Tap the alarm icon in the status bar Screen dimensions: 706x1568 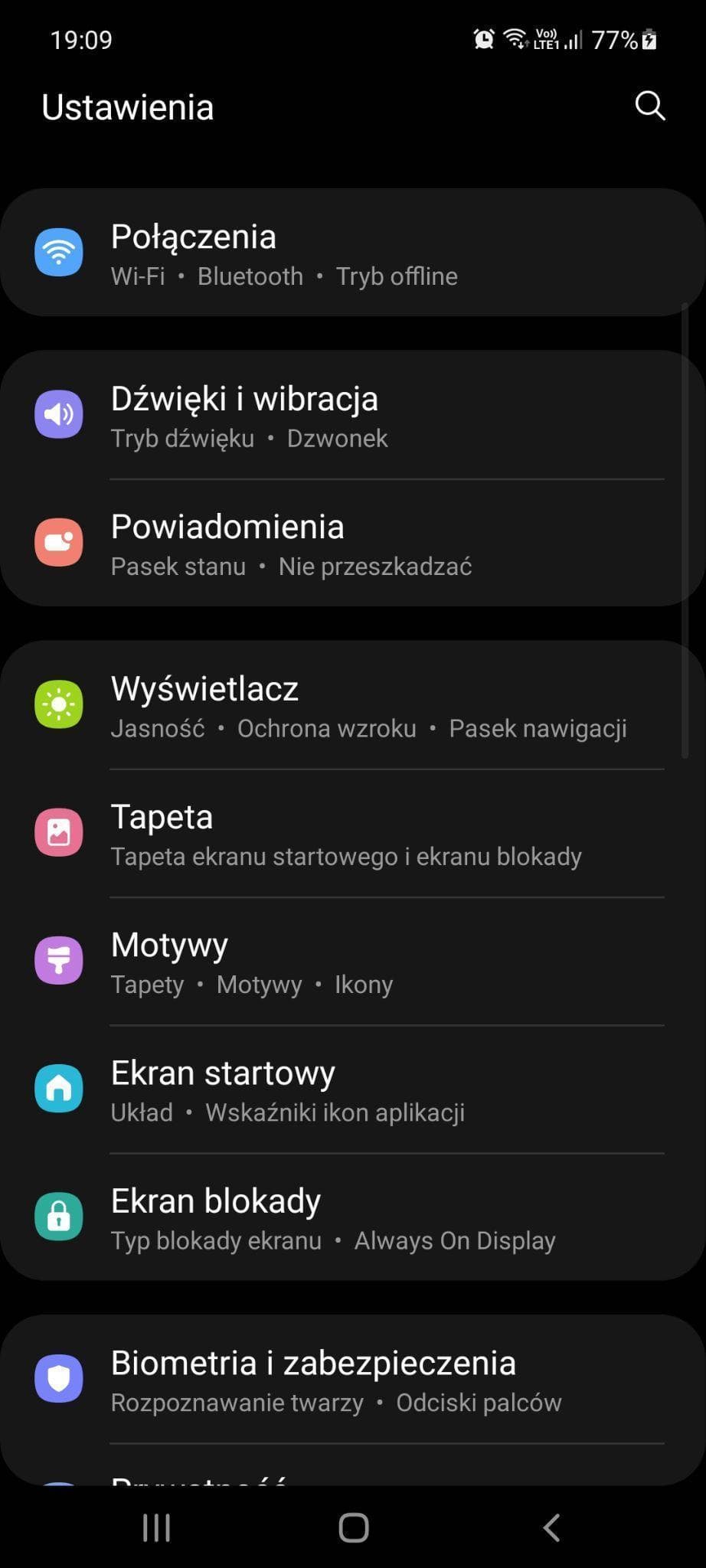click(482, 39)
